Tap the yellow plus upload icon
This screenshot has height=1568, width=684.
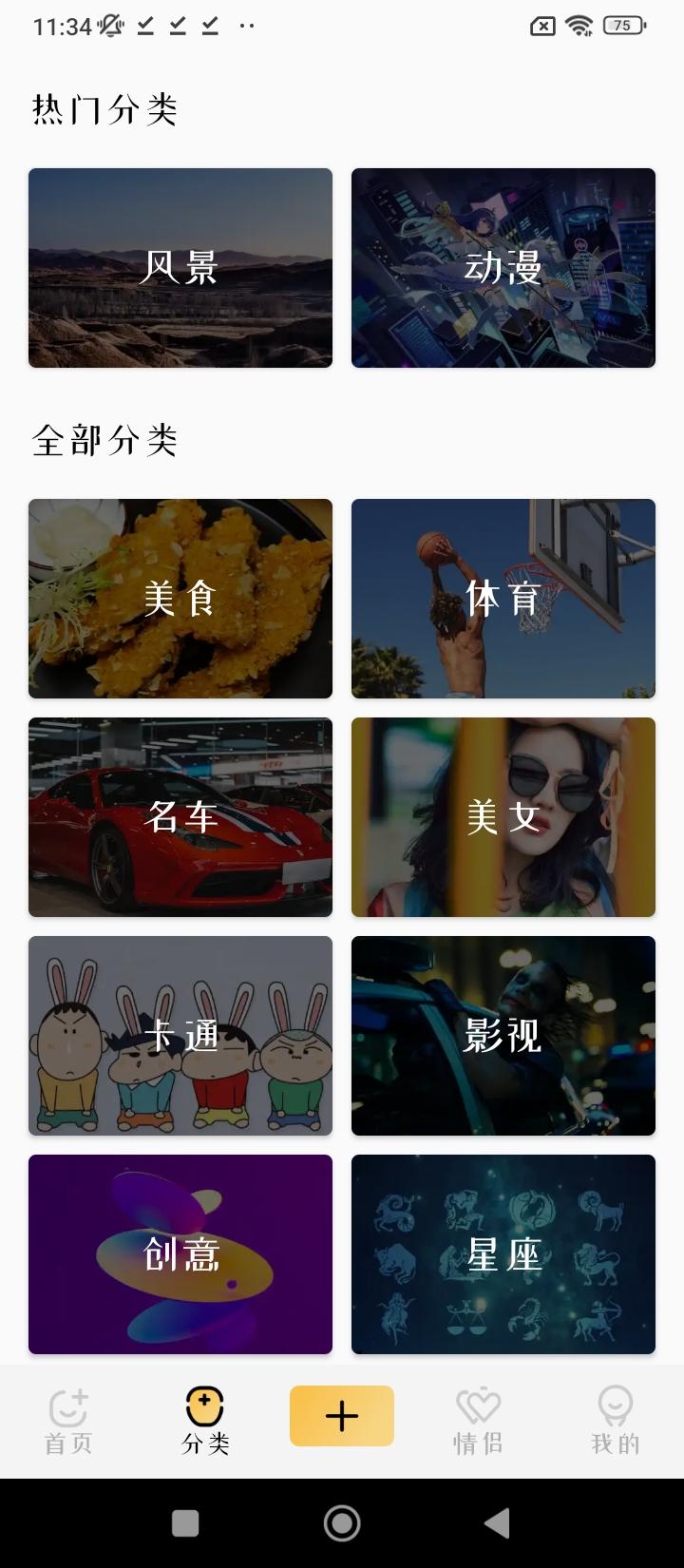(341, 1415)
